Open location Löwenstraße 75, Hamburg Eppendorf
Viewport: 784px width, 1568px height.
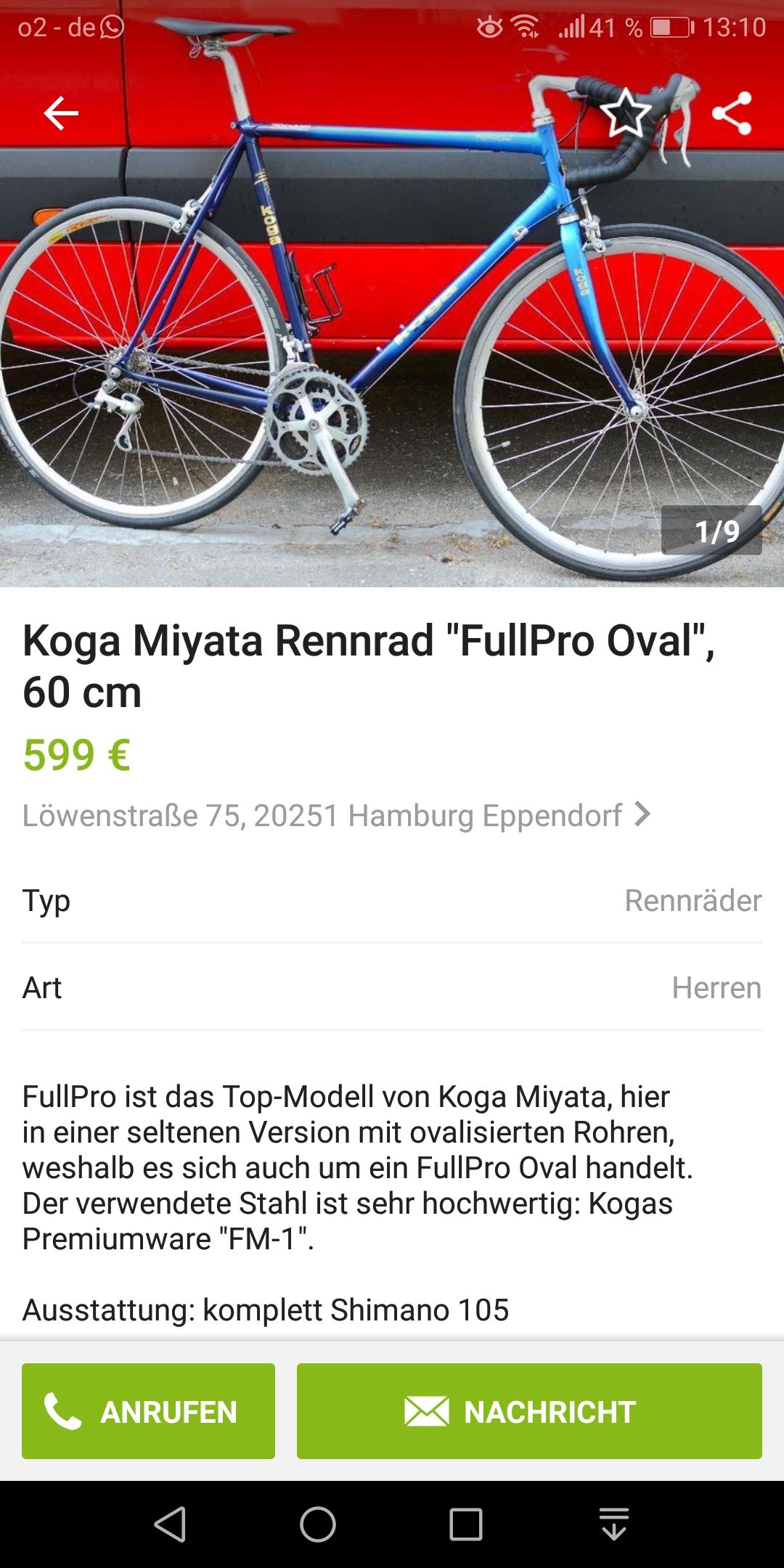coord(335,815)
